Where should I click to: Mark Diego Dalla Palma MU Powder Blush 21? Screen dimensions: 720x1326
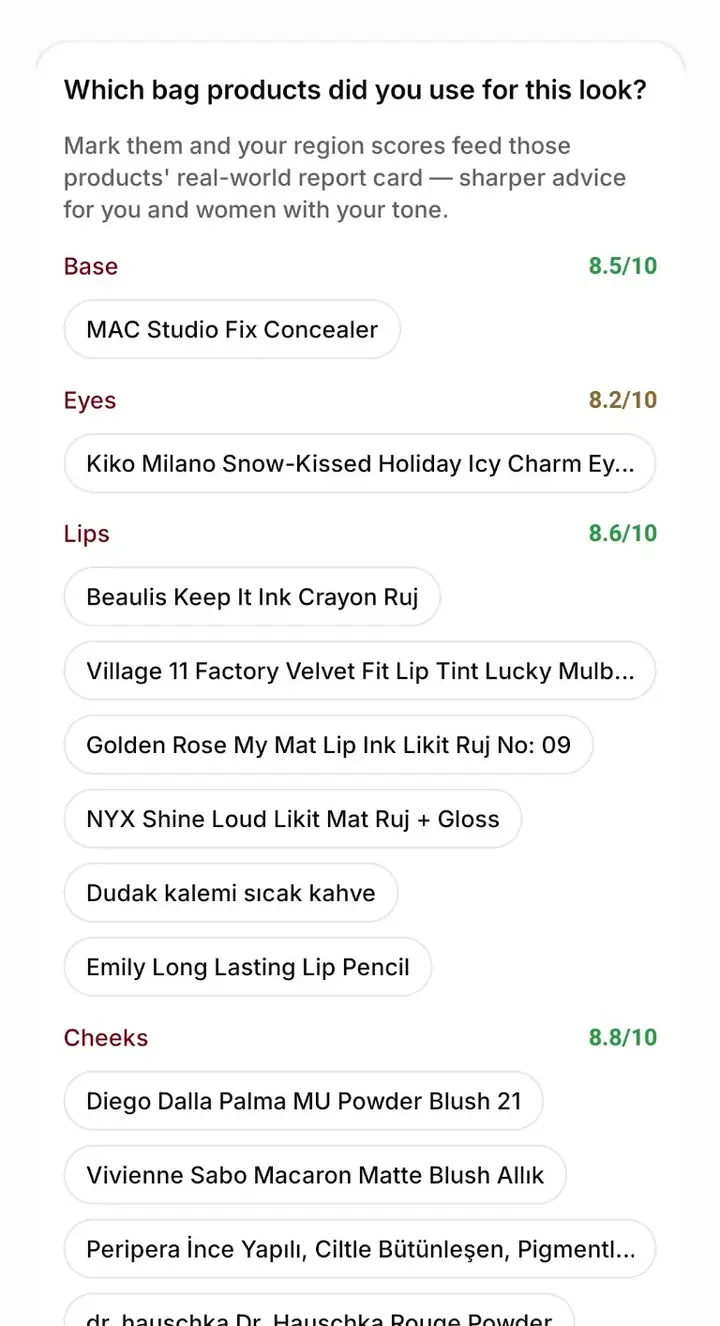coord(304,1101)
